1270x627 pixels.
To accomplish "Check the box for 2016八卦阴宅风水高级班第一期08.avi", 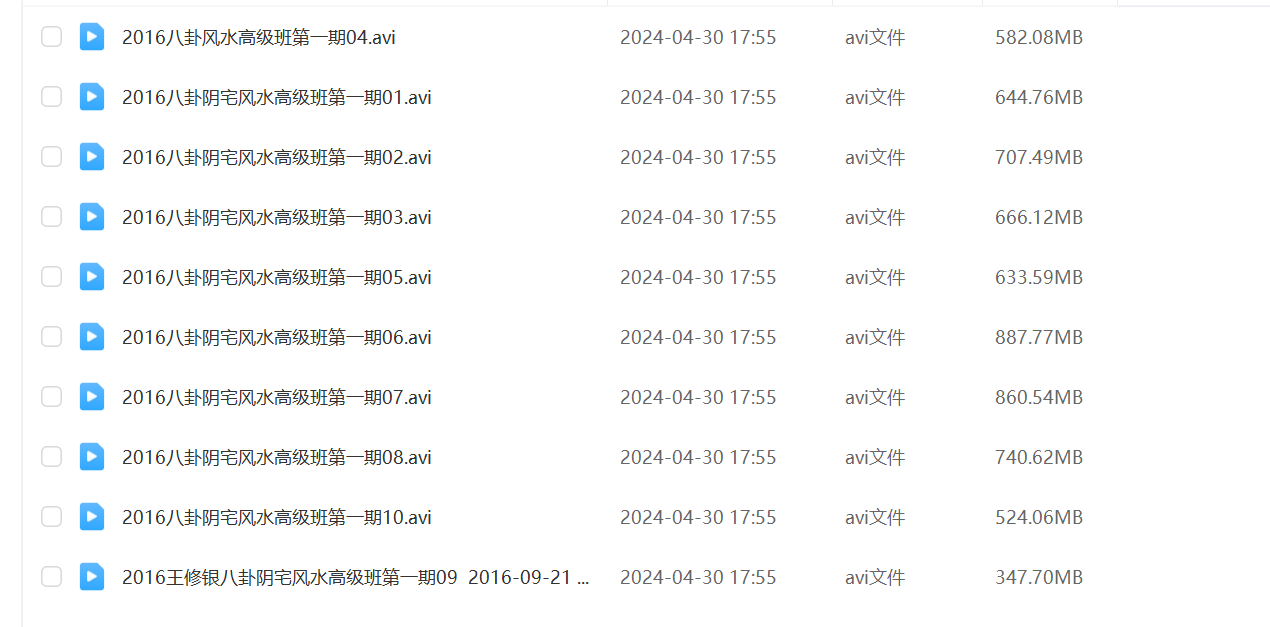I will point(51,457).
